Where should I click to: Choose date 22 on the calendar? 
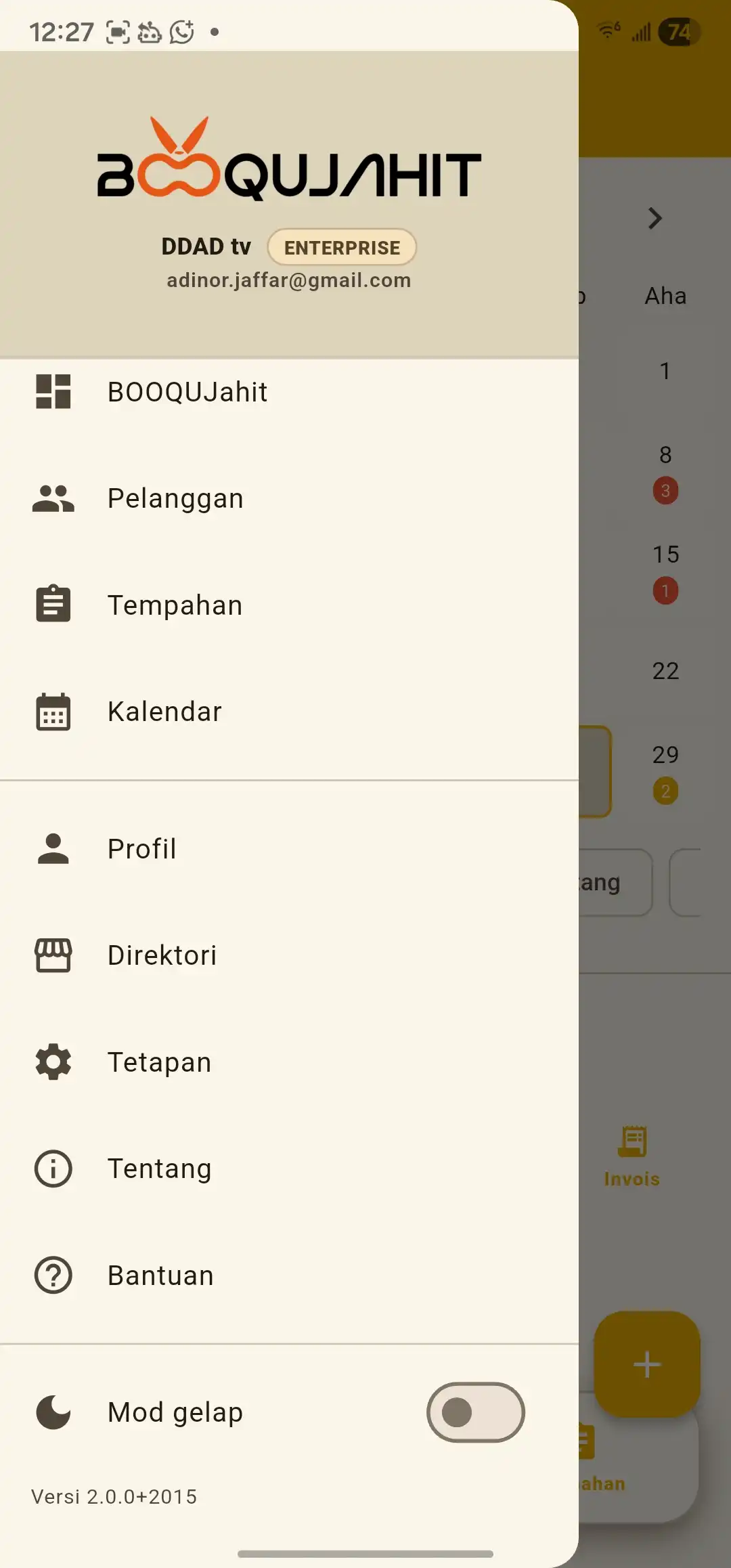pyautogui.click(x=665, y=671)
